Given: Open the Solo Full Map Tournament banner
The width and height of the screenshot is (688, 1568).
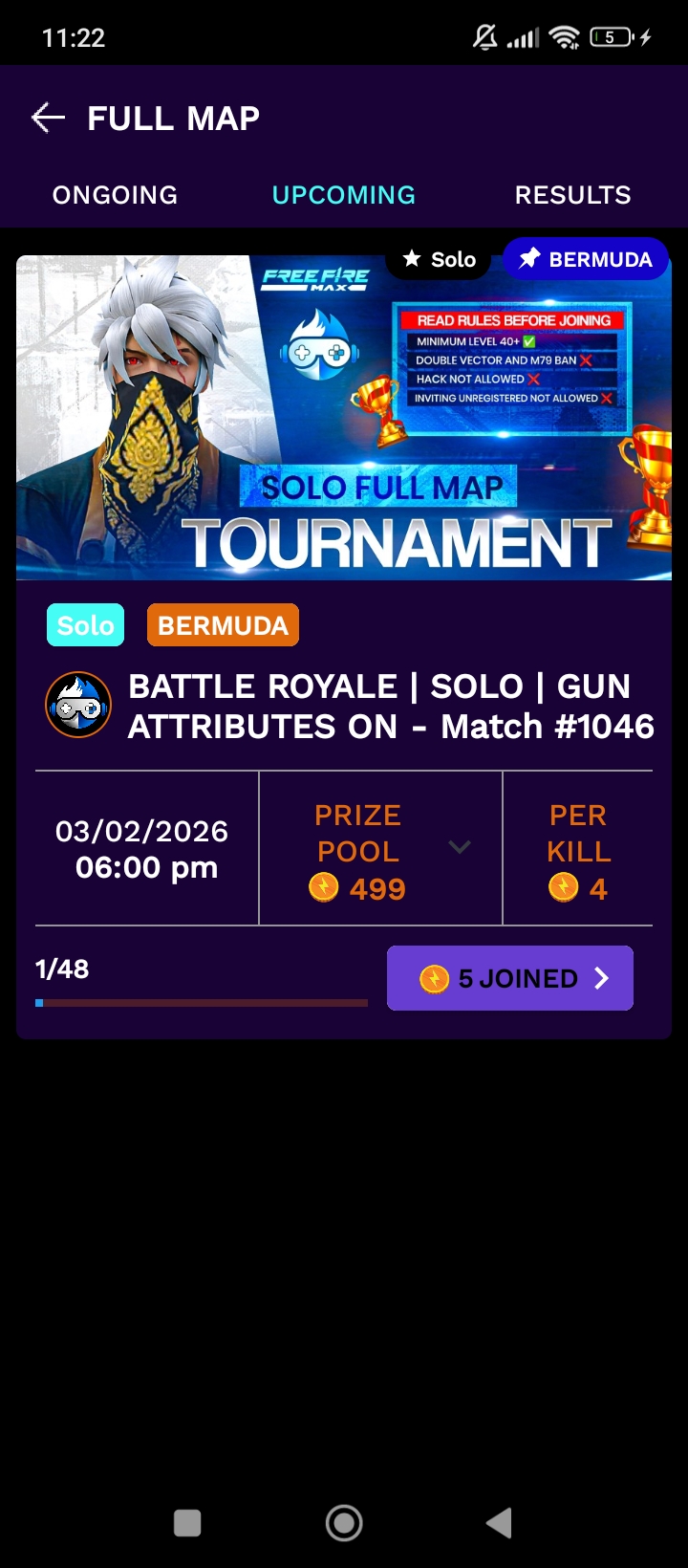Looking at the screenshot, I should [344, 418].
